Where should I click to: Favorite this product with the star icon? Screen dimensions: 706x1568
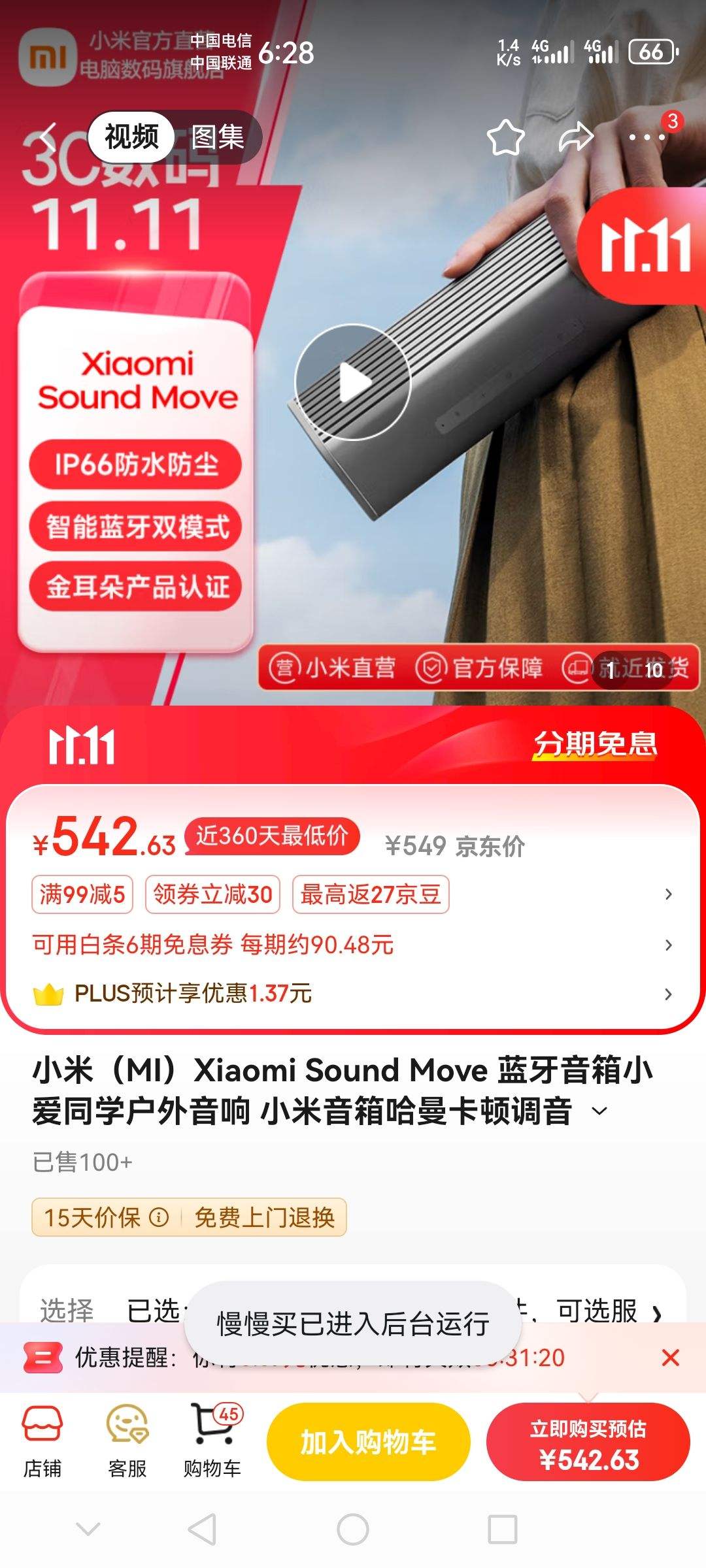505,138
